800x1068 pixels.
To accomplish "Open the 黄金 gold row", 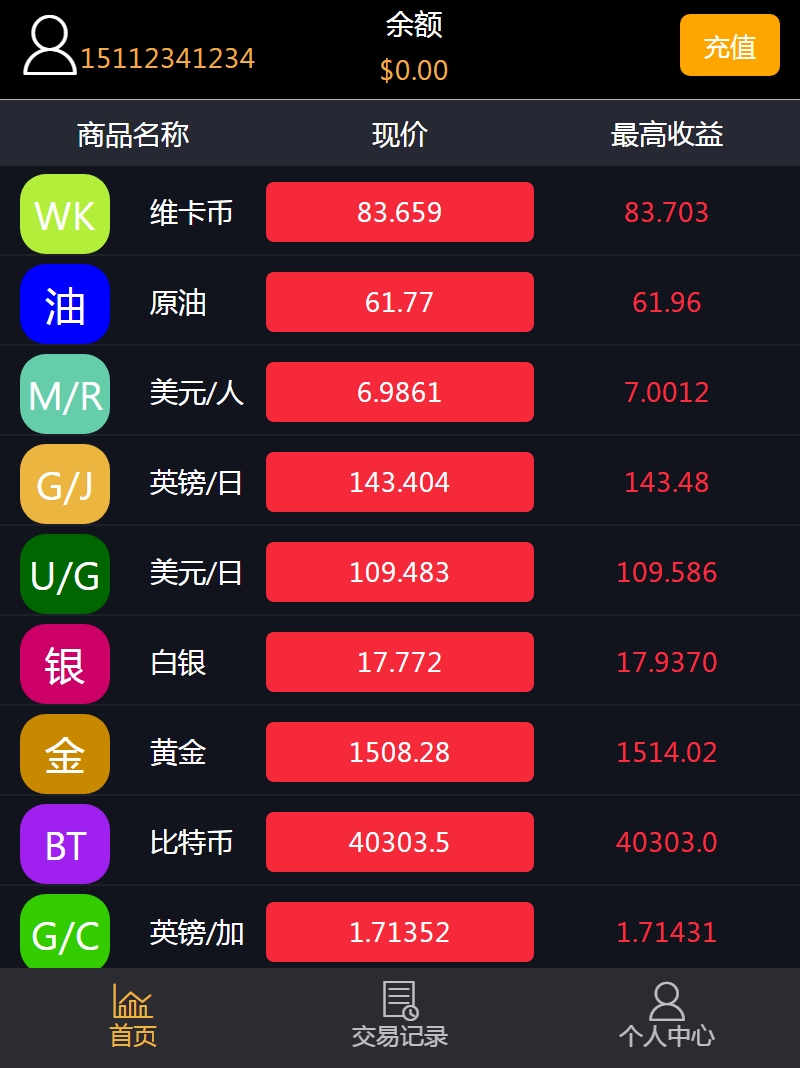I will (399, 752).
